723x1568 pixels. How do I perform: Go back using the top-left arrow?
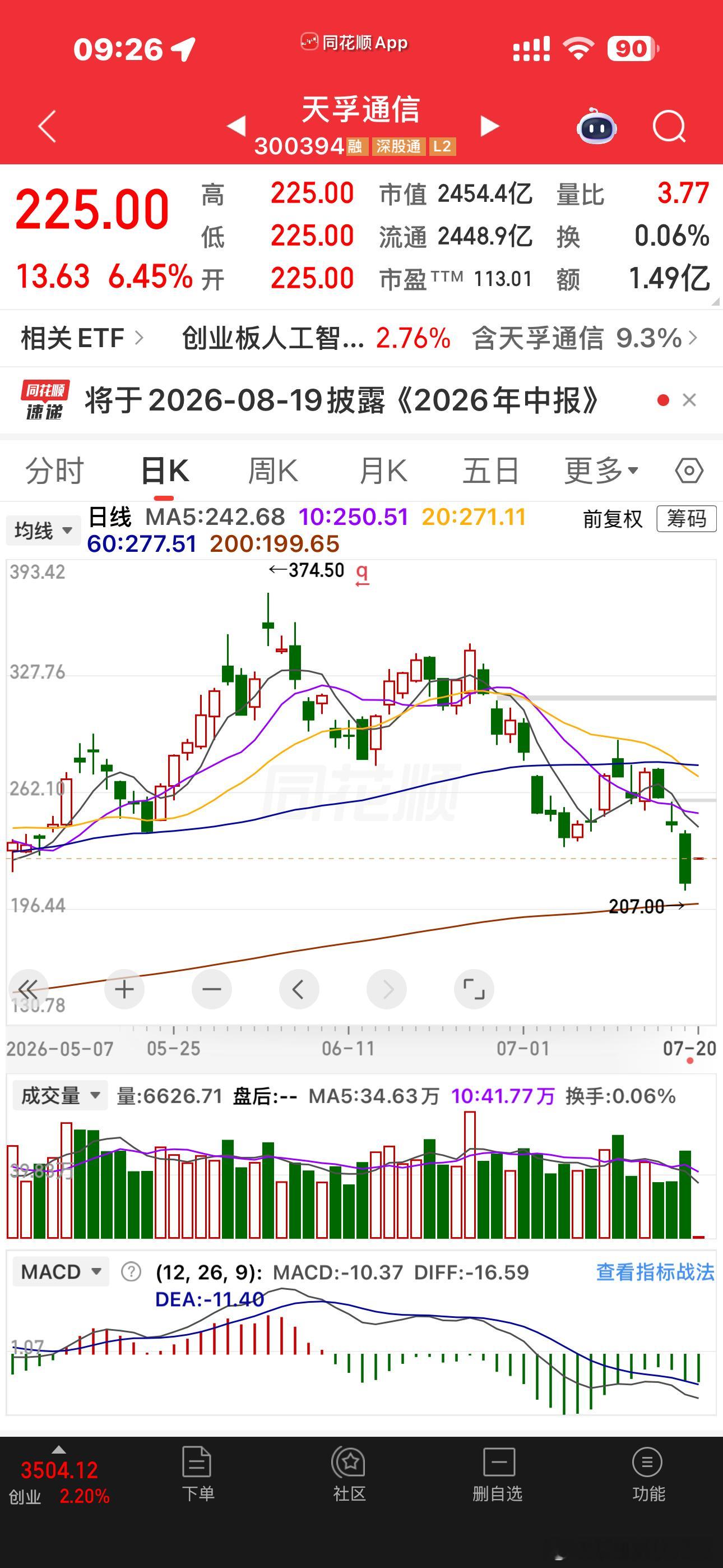pyautogui.click(x=48, y=127)
